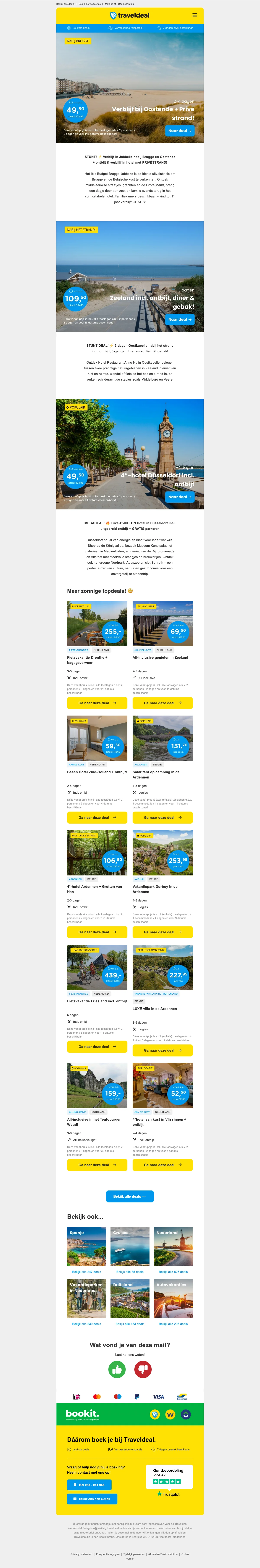This screenshot has height=1568, width=260.
Task: Tap 'Naar deal' on the Zeeland deal
Action: (x=180, y=319)
